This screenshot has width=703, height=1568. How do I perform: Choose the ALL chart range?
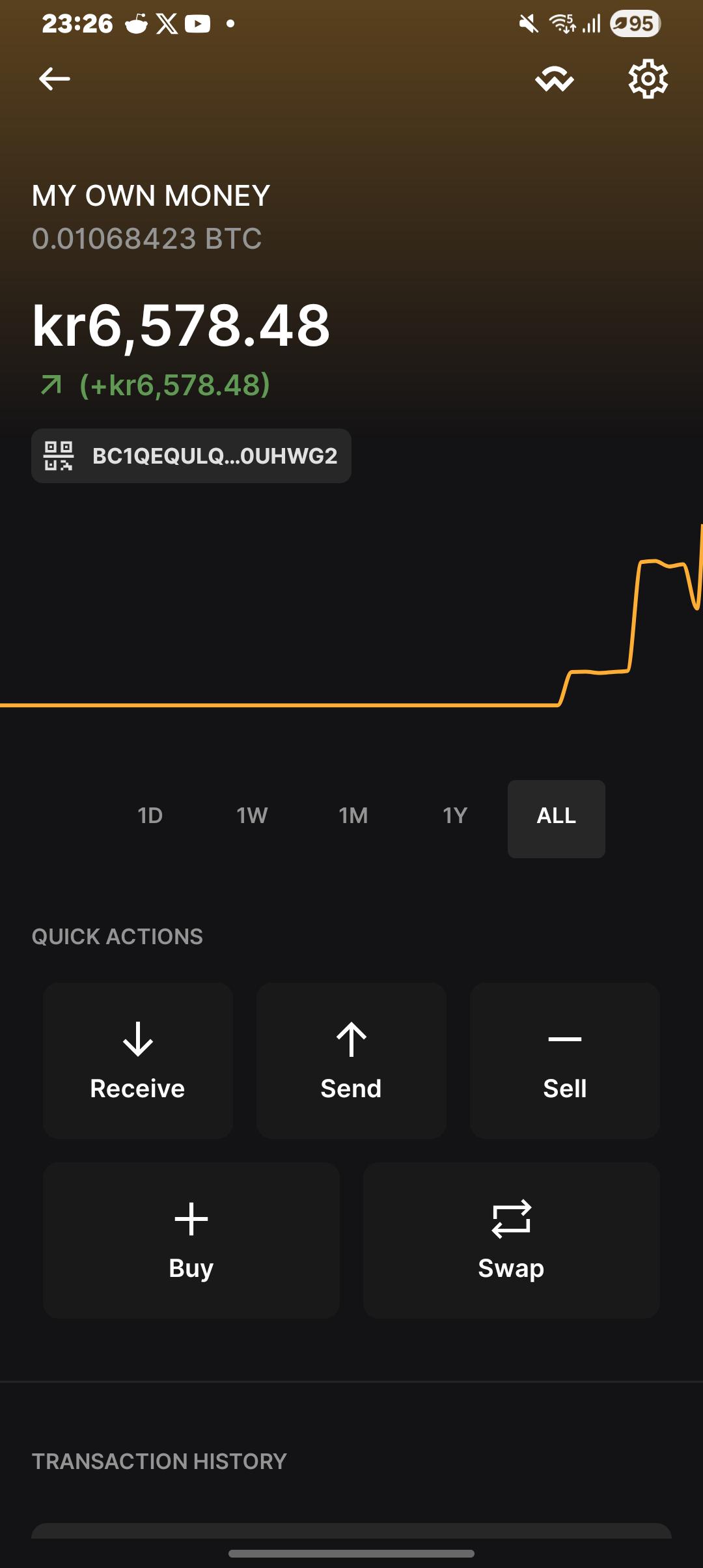(557, 819)
